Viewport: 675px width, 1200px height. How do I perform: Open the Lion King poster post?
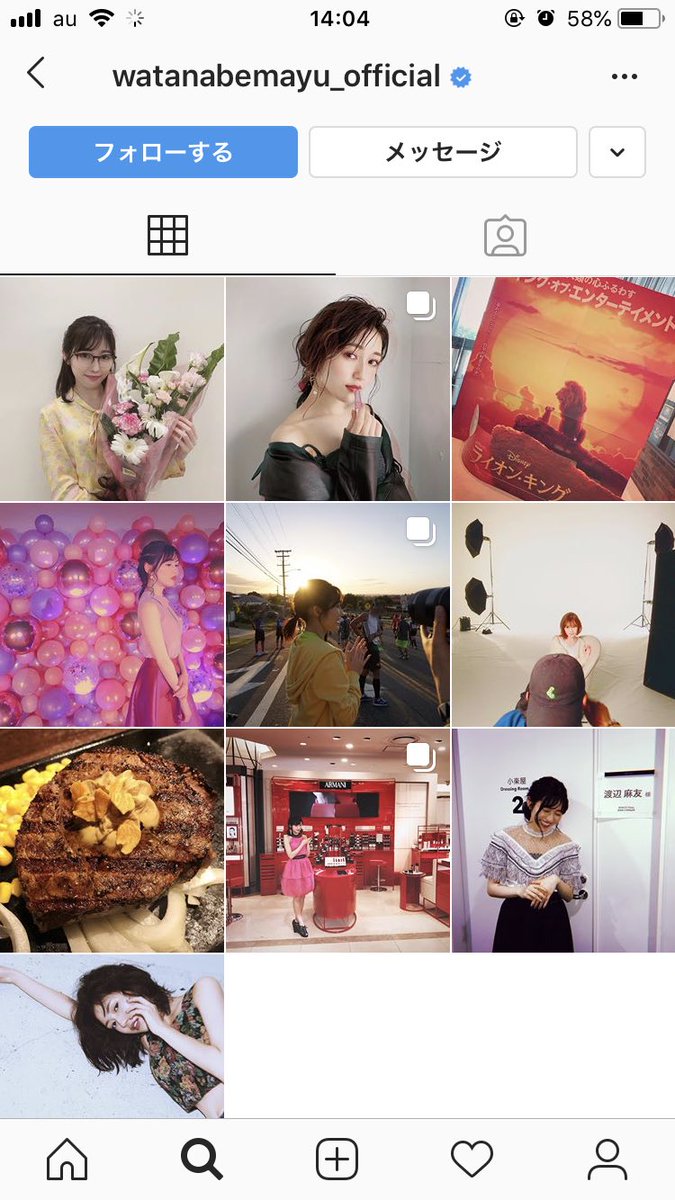pyautogui.click(x=563, y=389)
